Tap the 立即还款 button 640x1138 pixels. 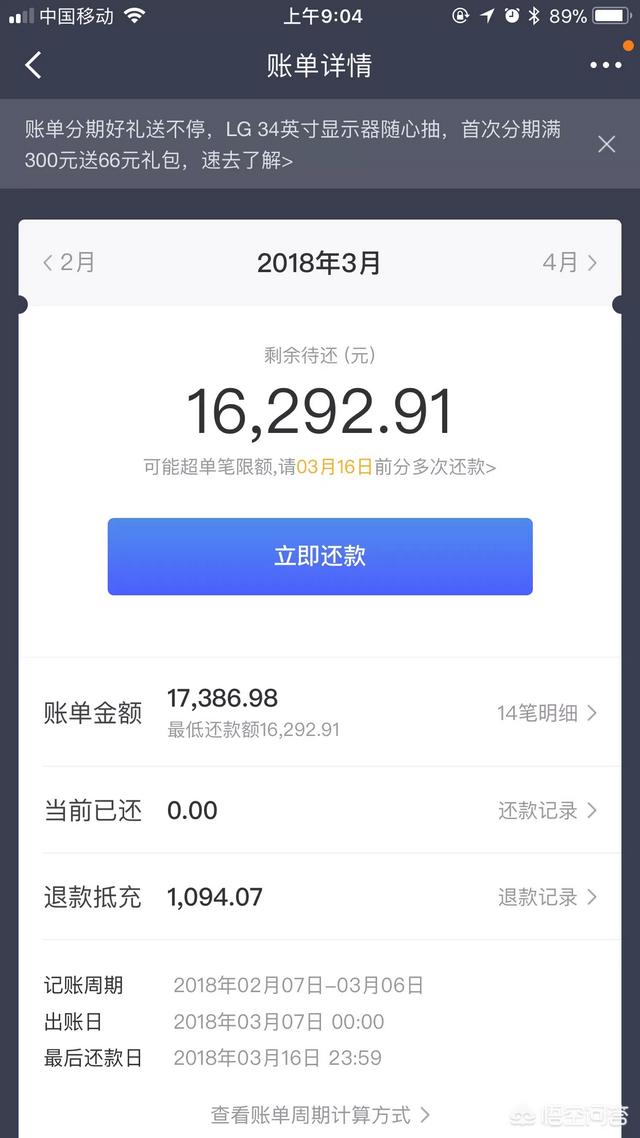click(x=320, y=556)
